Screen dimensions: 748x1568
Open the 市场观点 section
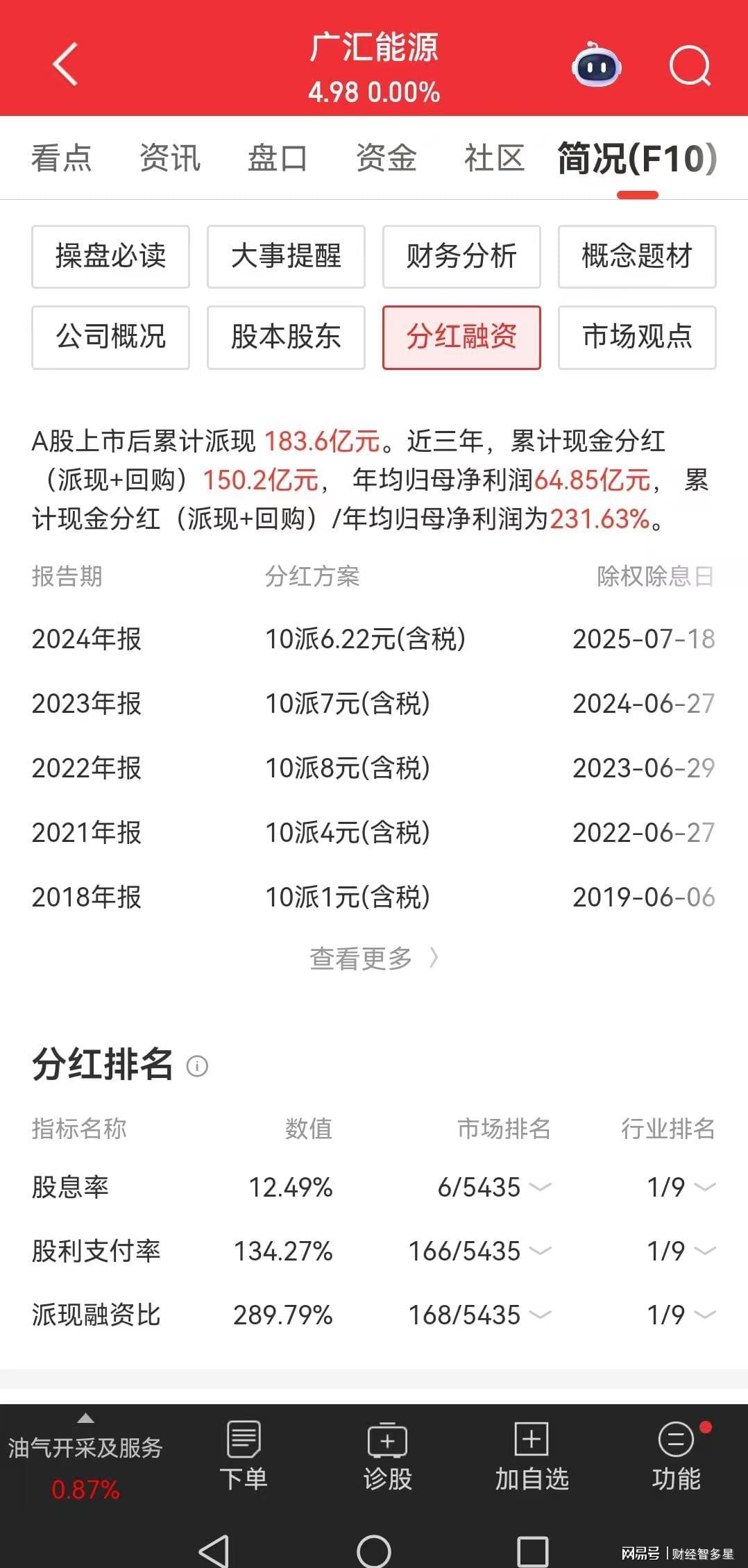point(637,337)
